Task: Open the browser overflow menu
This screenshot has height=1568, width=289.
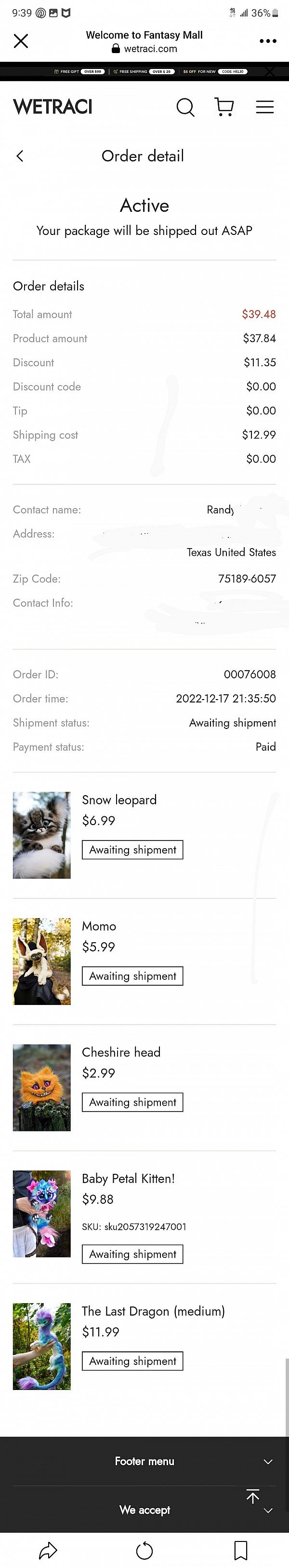Action: (x=268, y=41)
